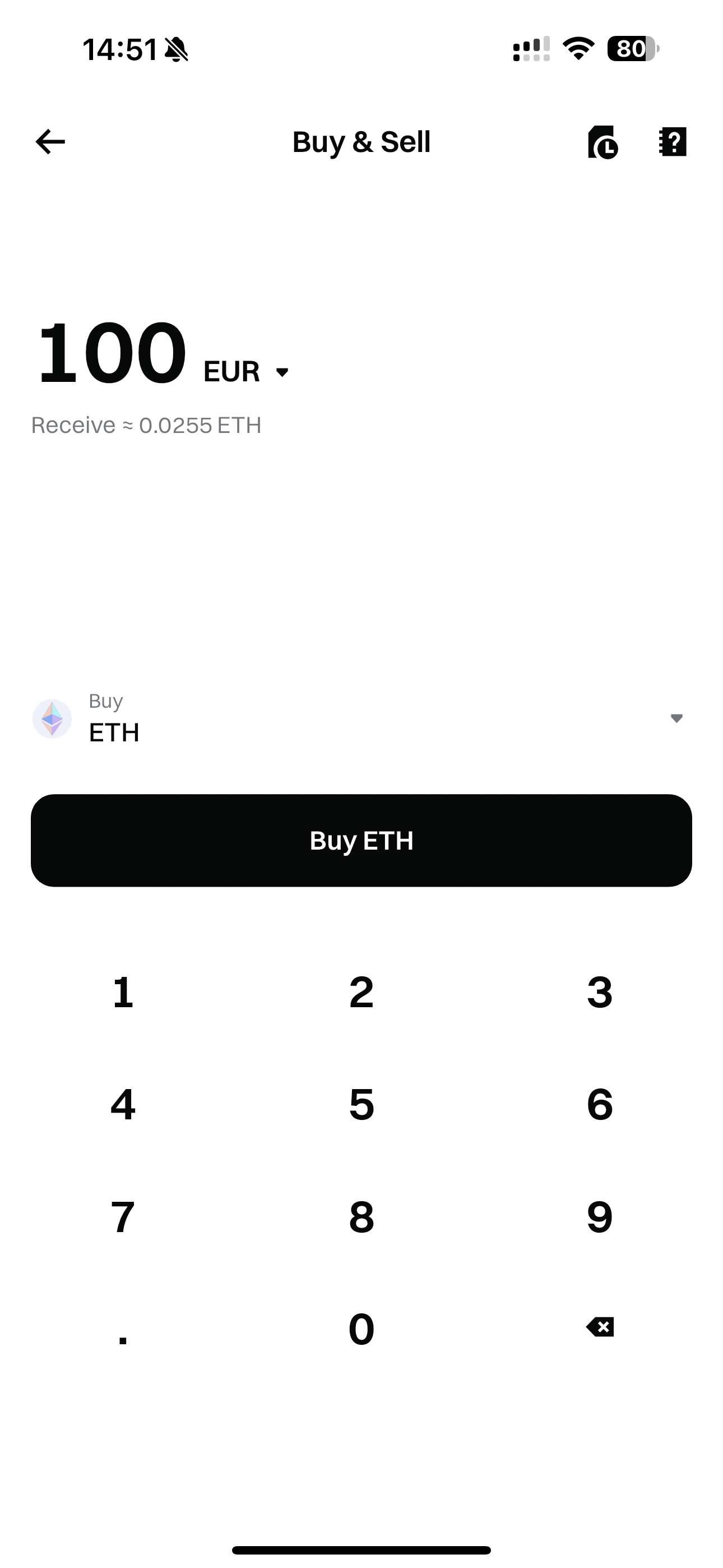Open the order history icon
This screenshot has height=1568, width=723.
point(602,142)
